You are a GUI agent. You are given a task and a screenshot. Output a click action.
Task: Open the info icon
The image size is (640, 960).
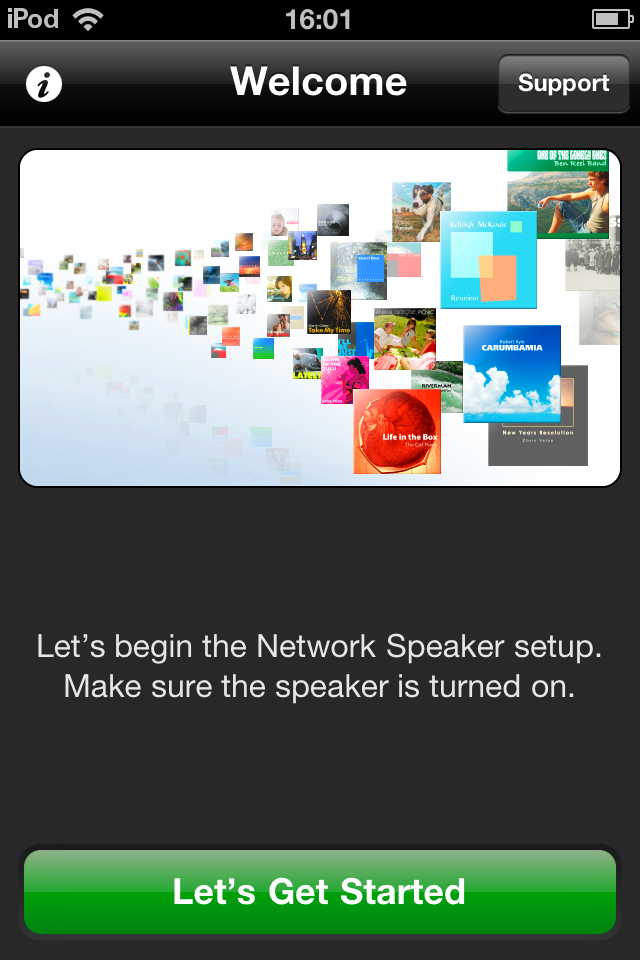(44, 85)
